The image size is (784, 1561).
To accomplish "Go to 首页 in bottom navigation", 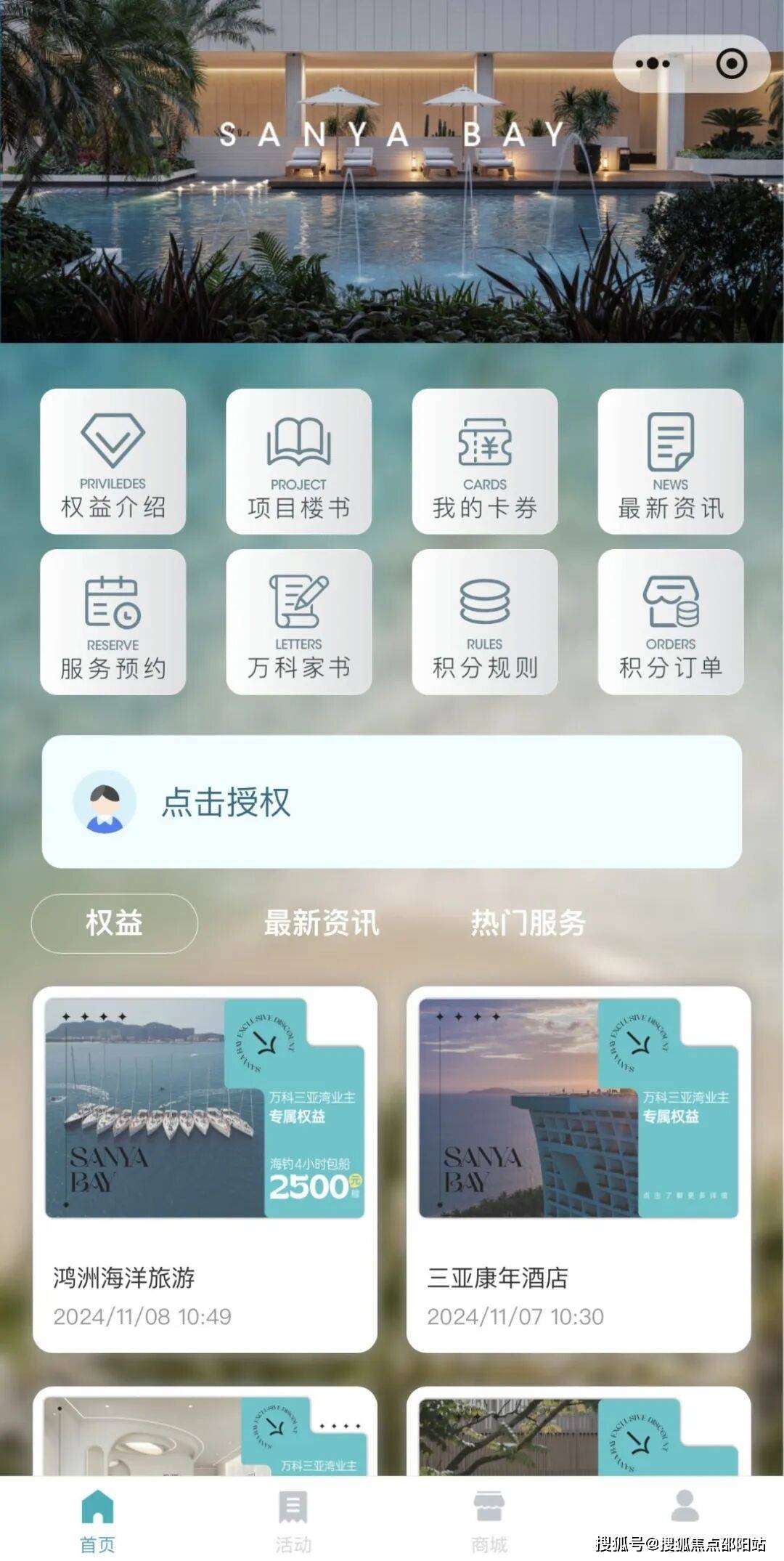I will click(97, 1520).
